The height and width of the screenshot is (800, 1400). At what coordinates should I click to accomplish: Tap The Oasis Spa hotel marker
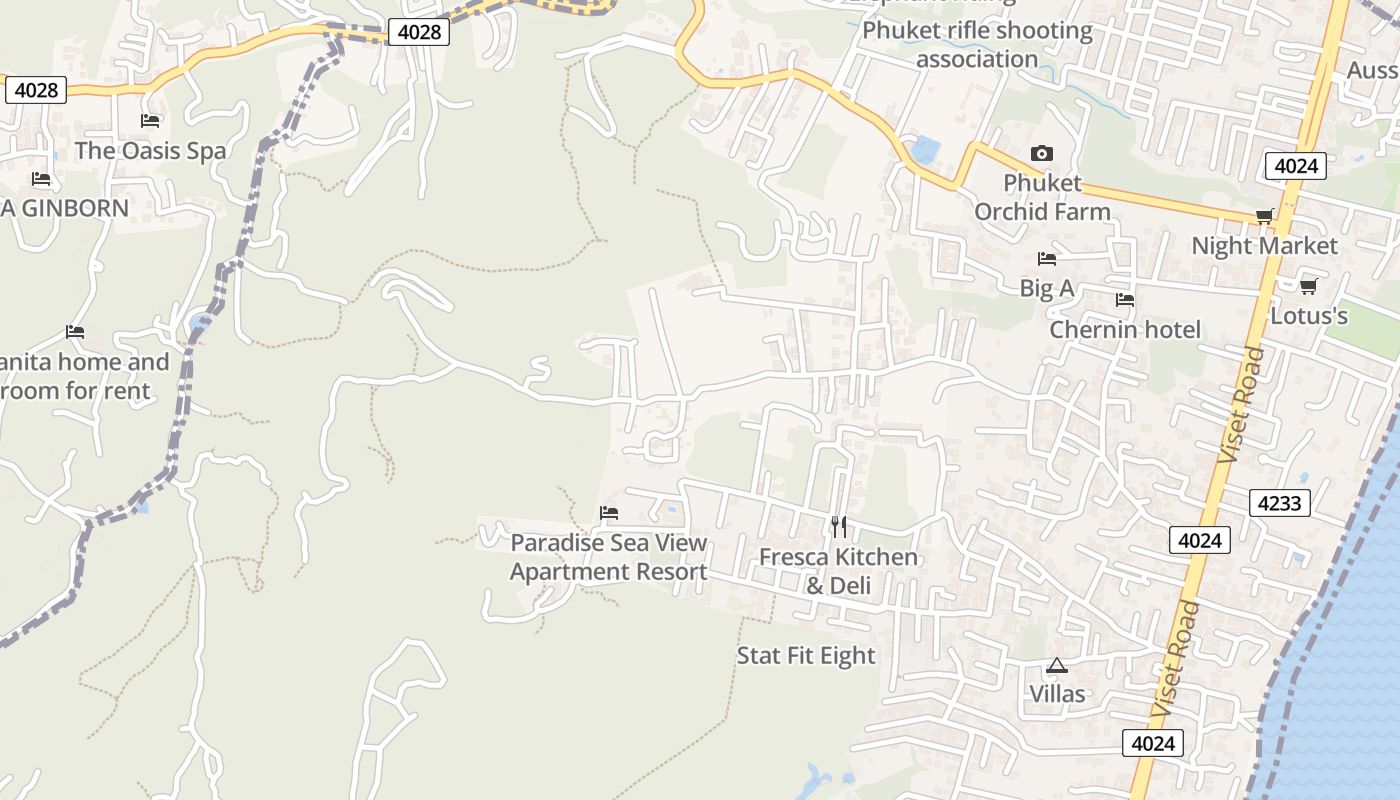(150, 121)
